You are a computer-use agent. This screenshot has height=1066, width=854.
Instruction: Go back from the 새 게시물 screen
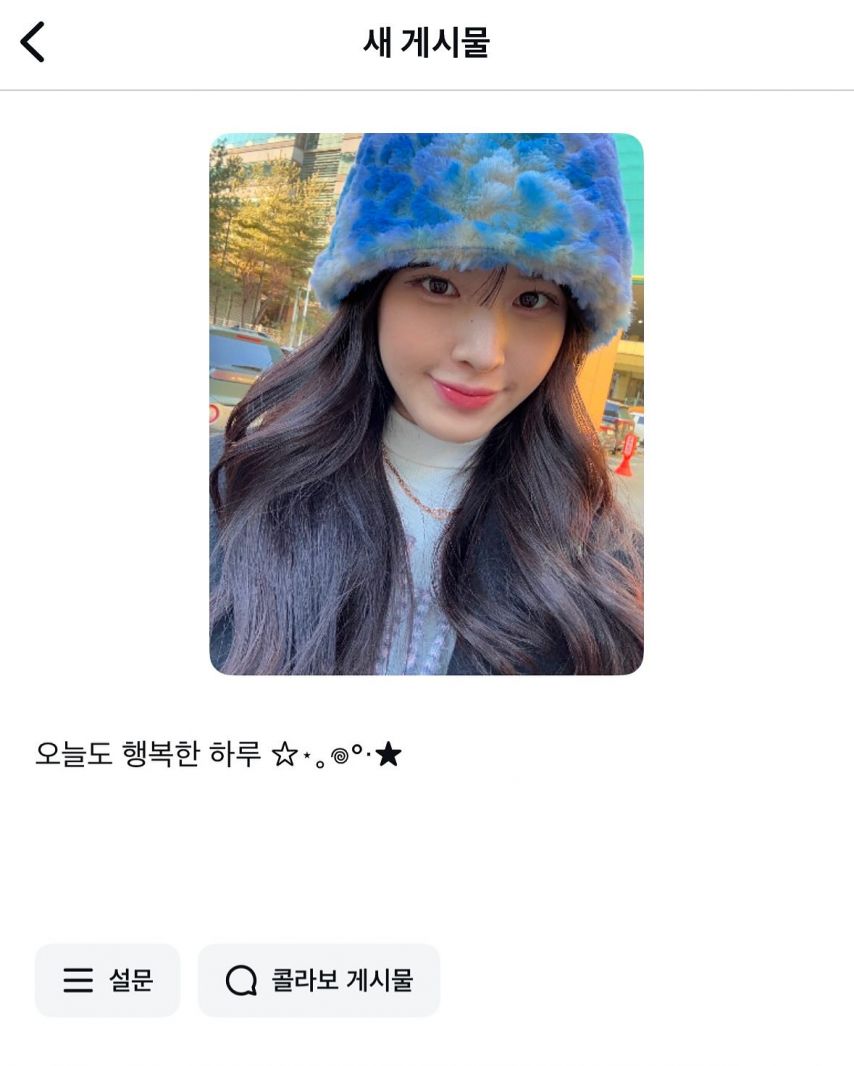[x=33, y=43]
